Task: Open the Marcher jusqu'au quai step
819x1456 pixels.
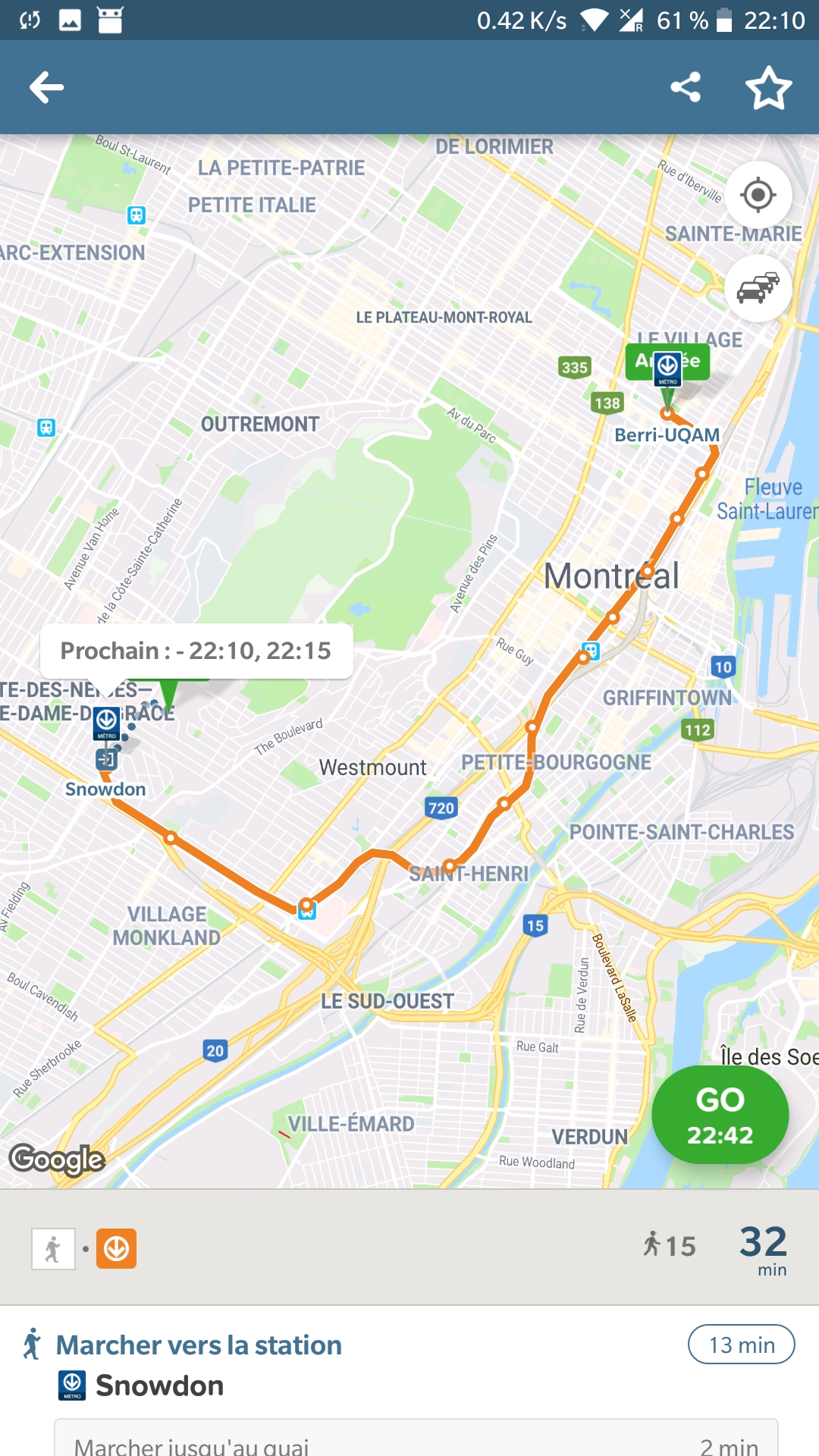Action: coord(416,1443)
